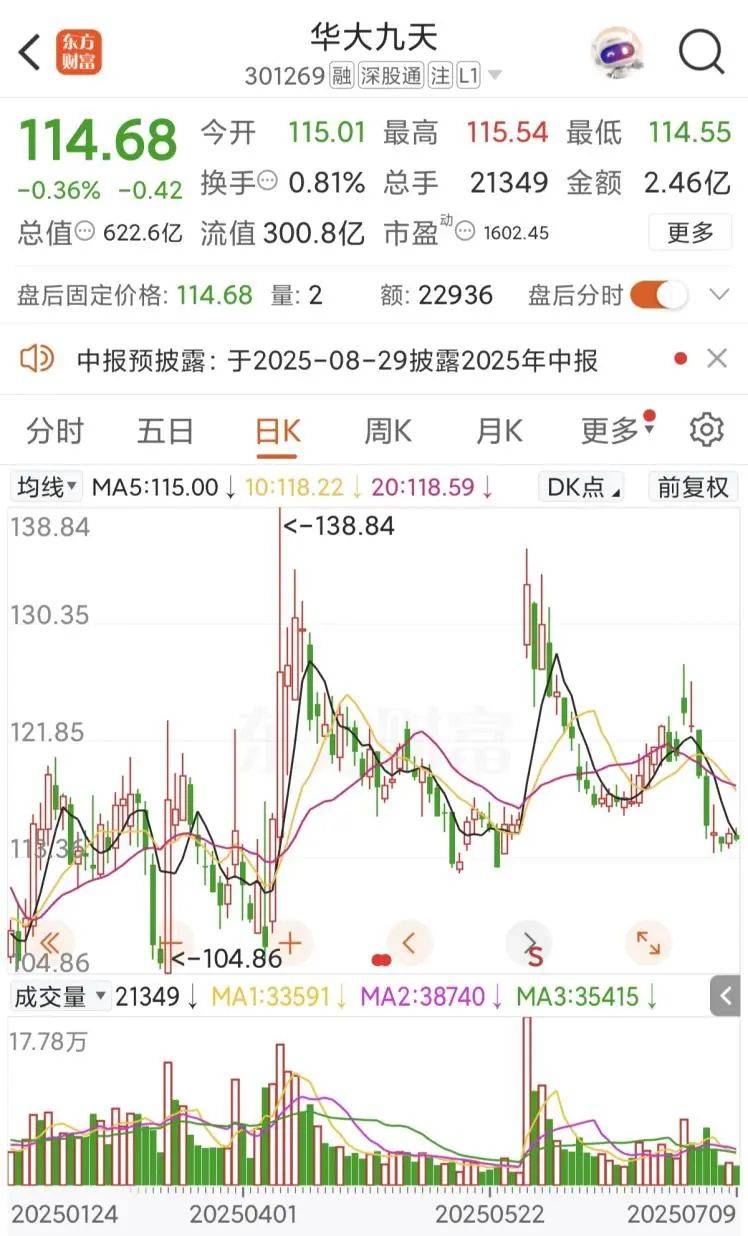Select the 周K chart tab
The image size is (748, 1236).
[387, 431]
